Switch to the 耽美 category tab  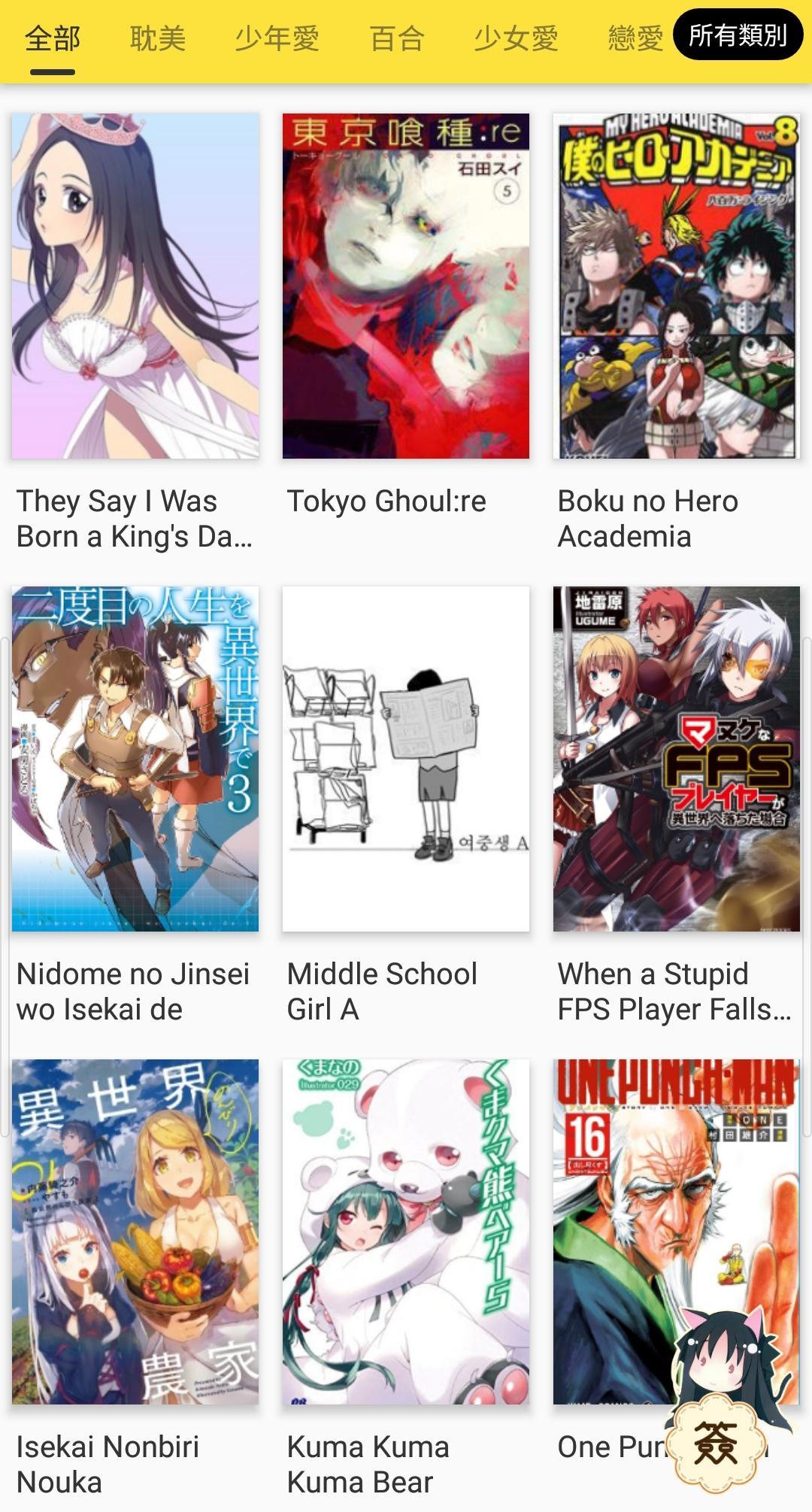(x=156, y=39)
